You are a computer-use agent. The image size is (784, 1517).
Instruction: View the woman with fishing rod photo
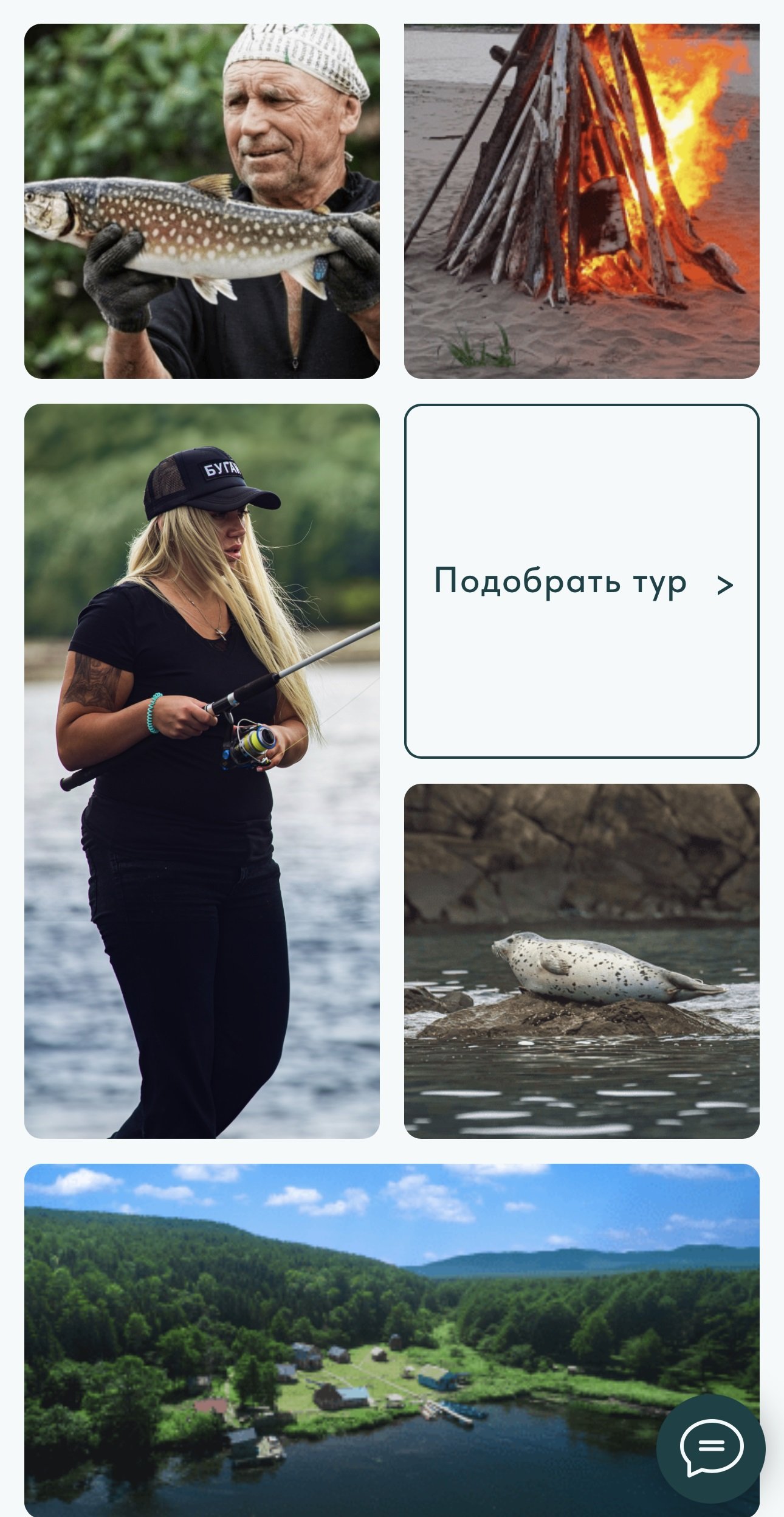pyautogui.click(x=202, y=771)
